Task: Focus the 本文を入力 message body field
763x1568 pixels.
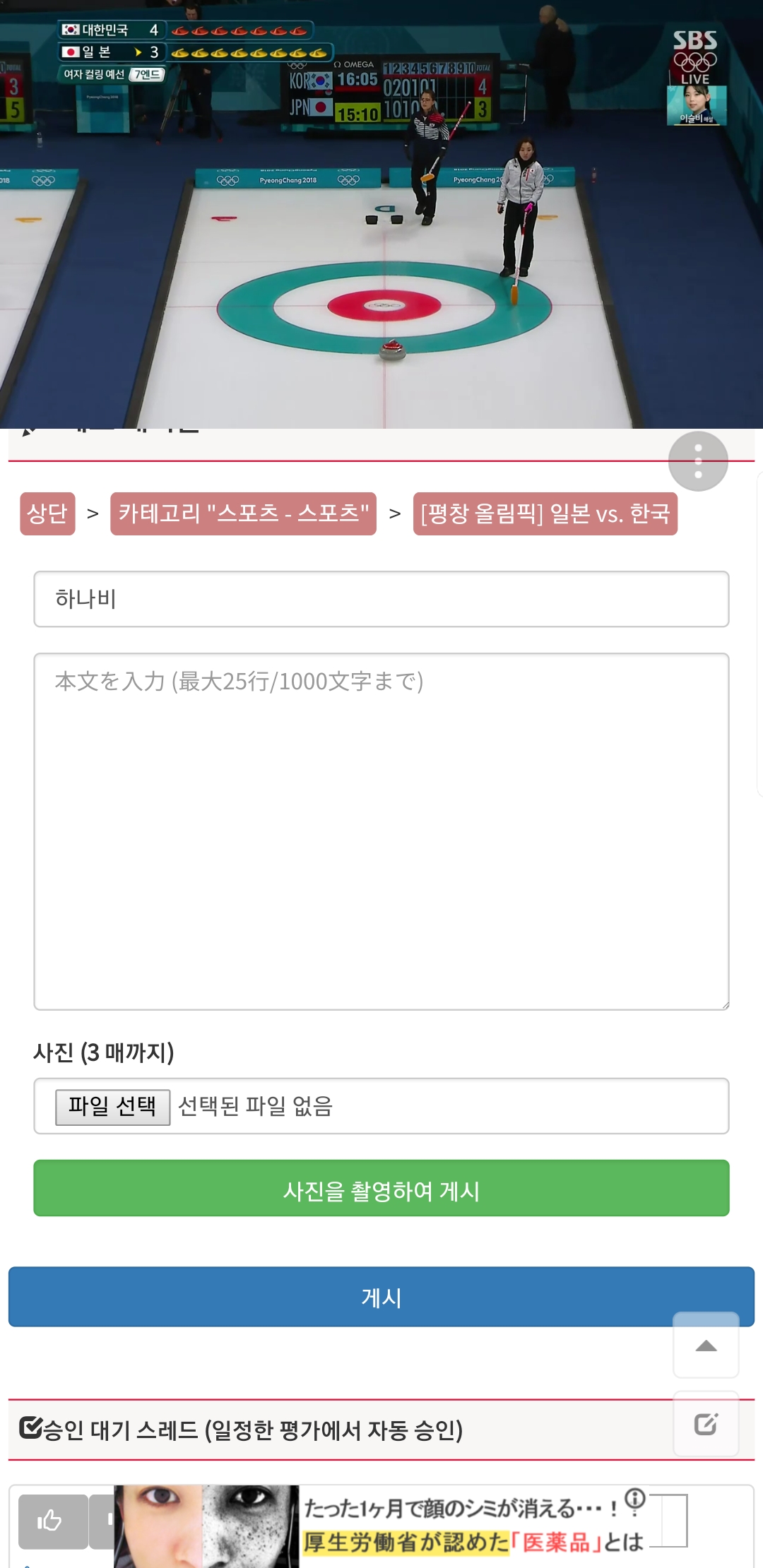Action: point(381,831)
